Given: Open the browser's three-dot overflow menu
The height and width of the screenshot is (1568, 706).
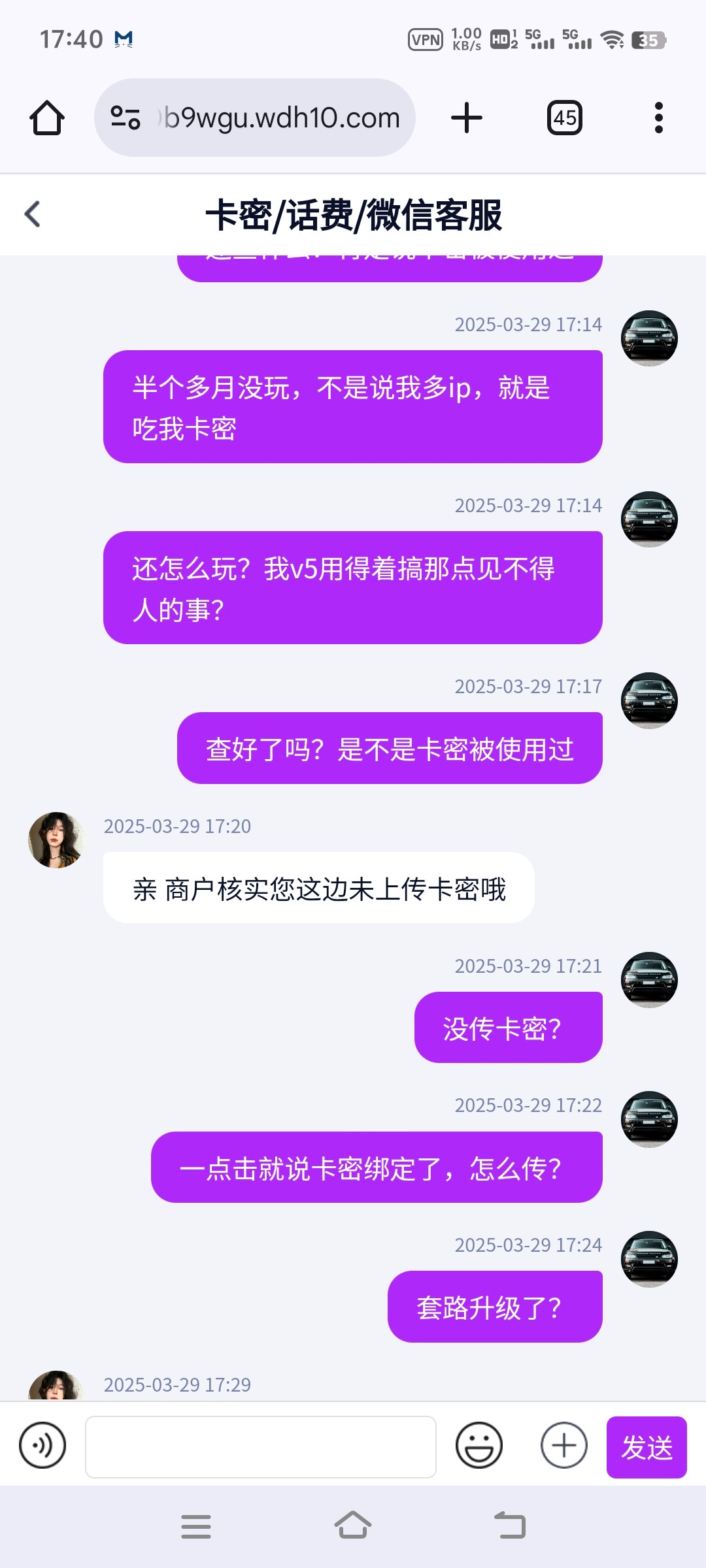Looking at the screenshot, I should tap(658, 117).
